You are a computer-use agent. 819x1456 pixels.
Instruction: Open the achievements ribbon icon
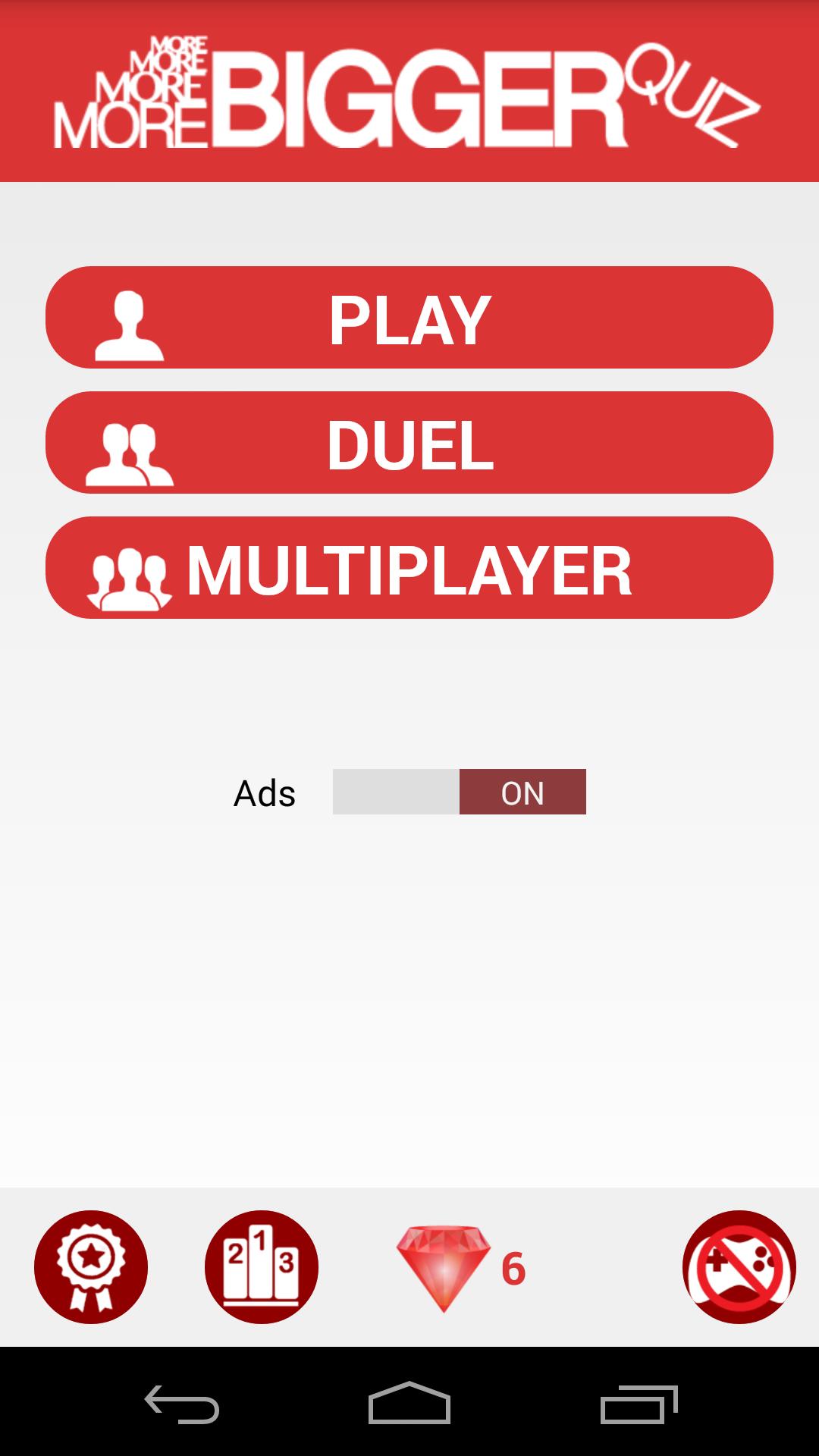(91, 1267)
